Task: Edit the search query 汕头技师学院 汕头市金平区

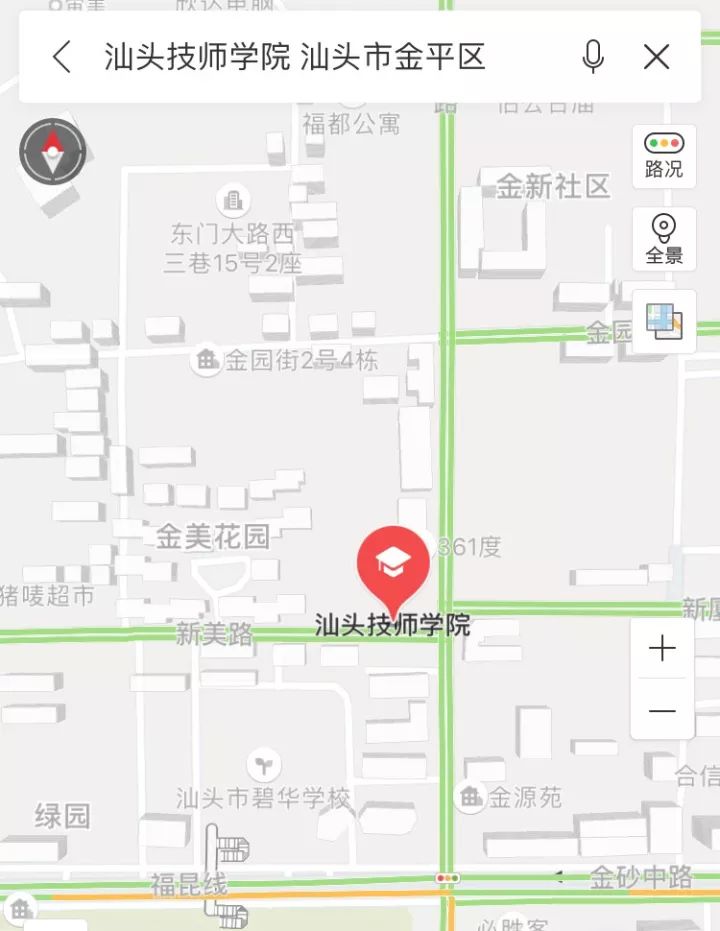Action: point(295,57)
